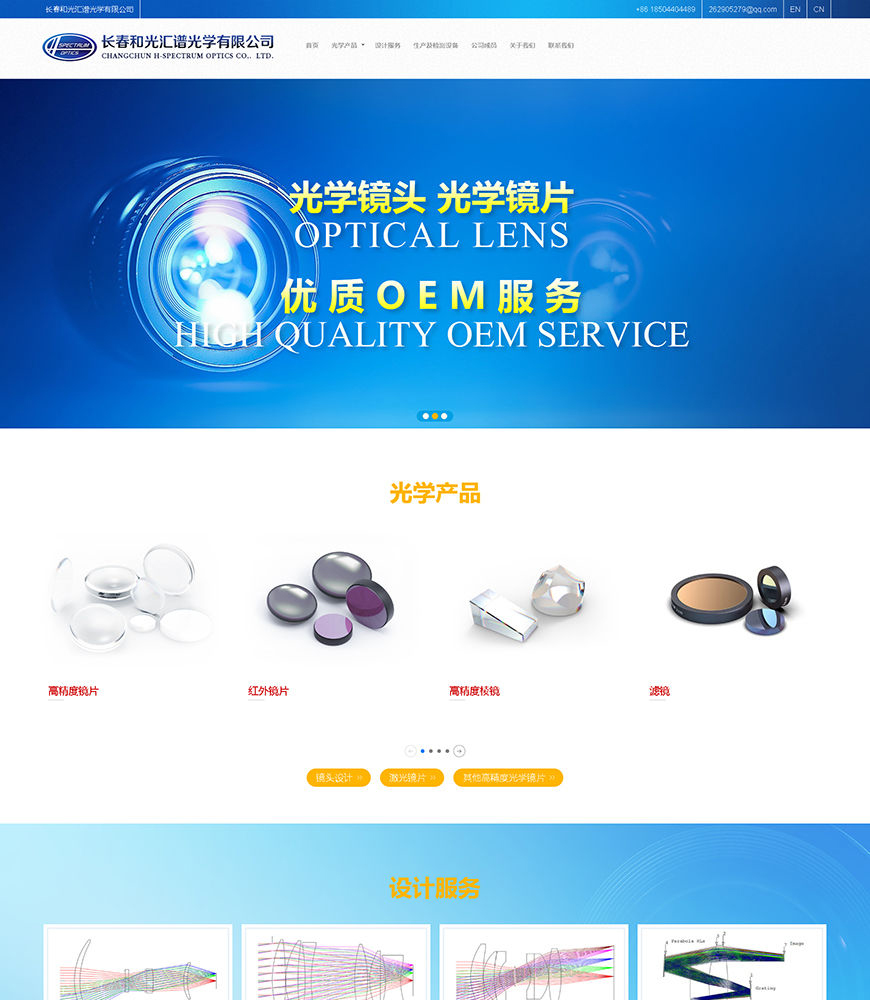Open the 高精度镜片 product
Screen dimensions: 870x1000
click(73, 691)
